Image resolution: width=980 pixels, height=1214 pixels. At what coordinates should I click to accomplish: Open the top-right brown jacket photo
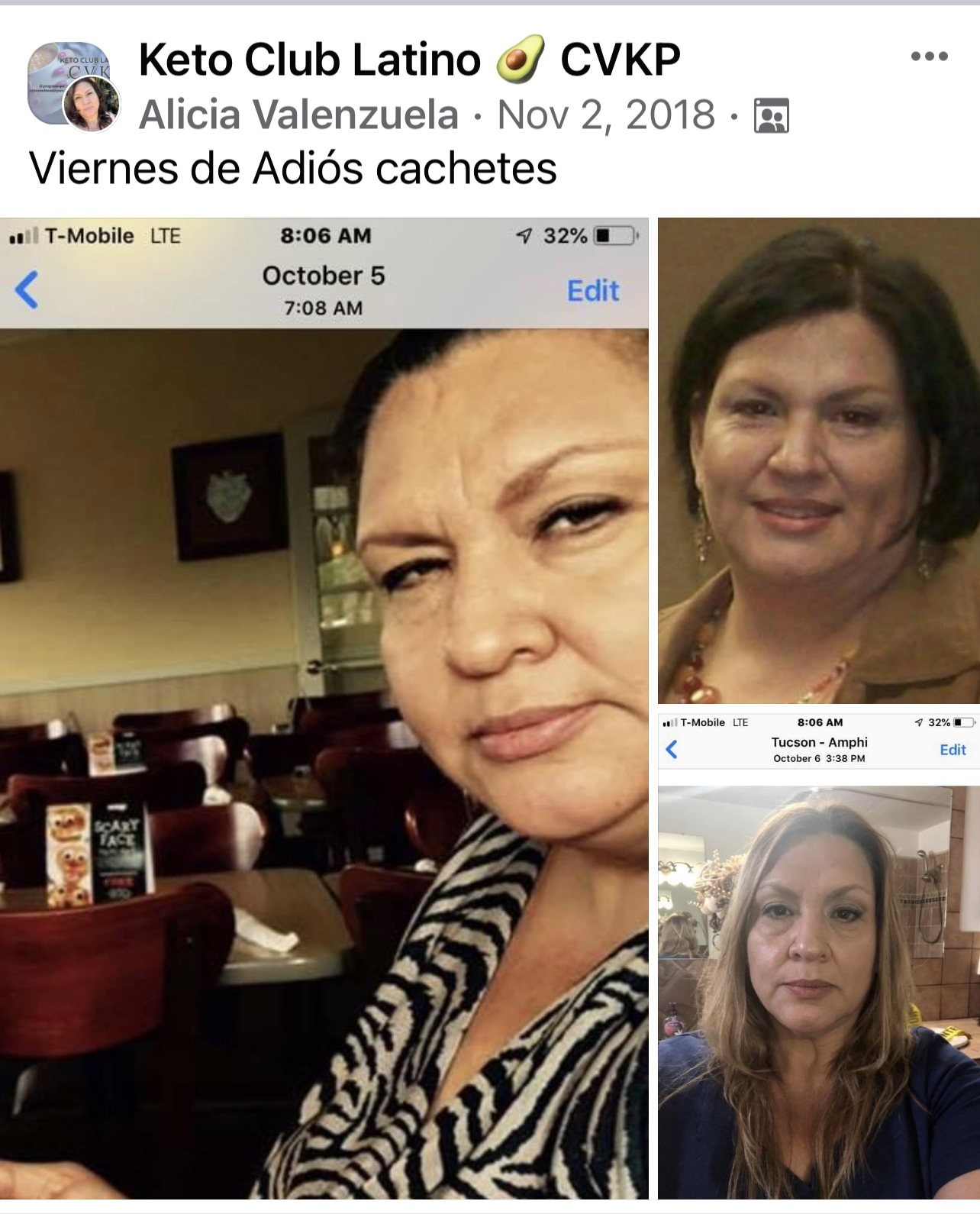click(818, 460)
